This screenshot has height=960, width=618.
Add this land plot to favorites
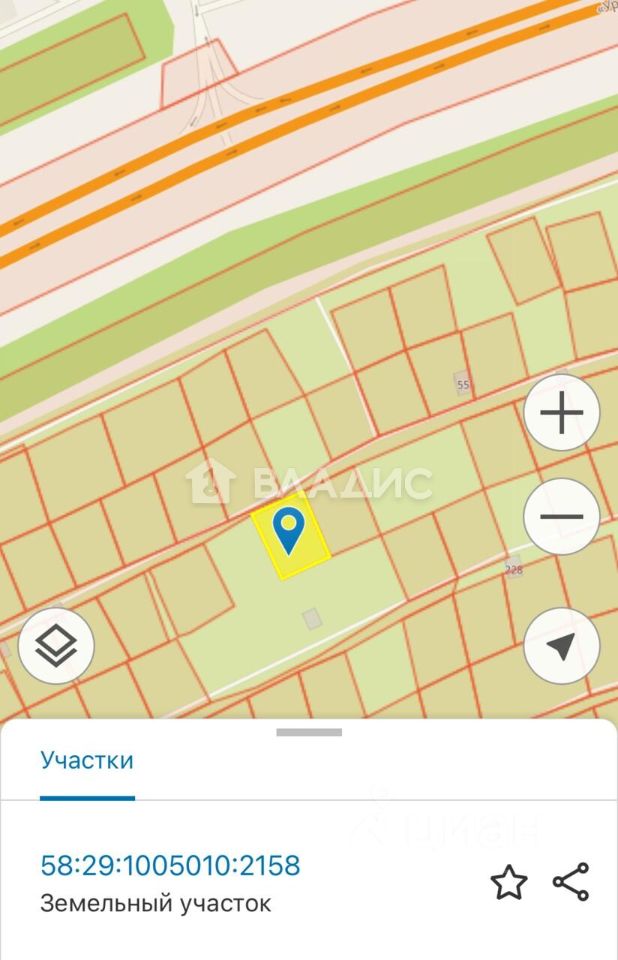[x=508, y=883]
